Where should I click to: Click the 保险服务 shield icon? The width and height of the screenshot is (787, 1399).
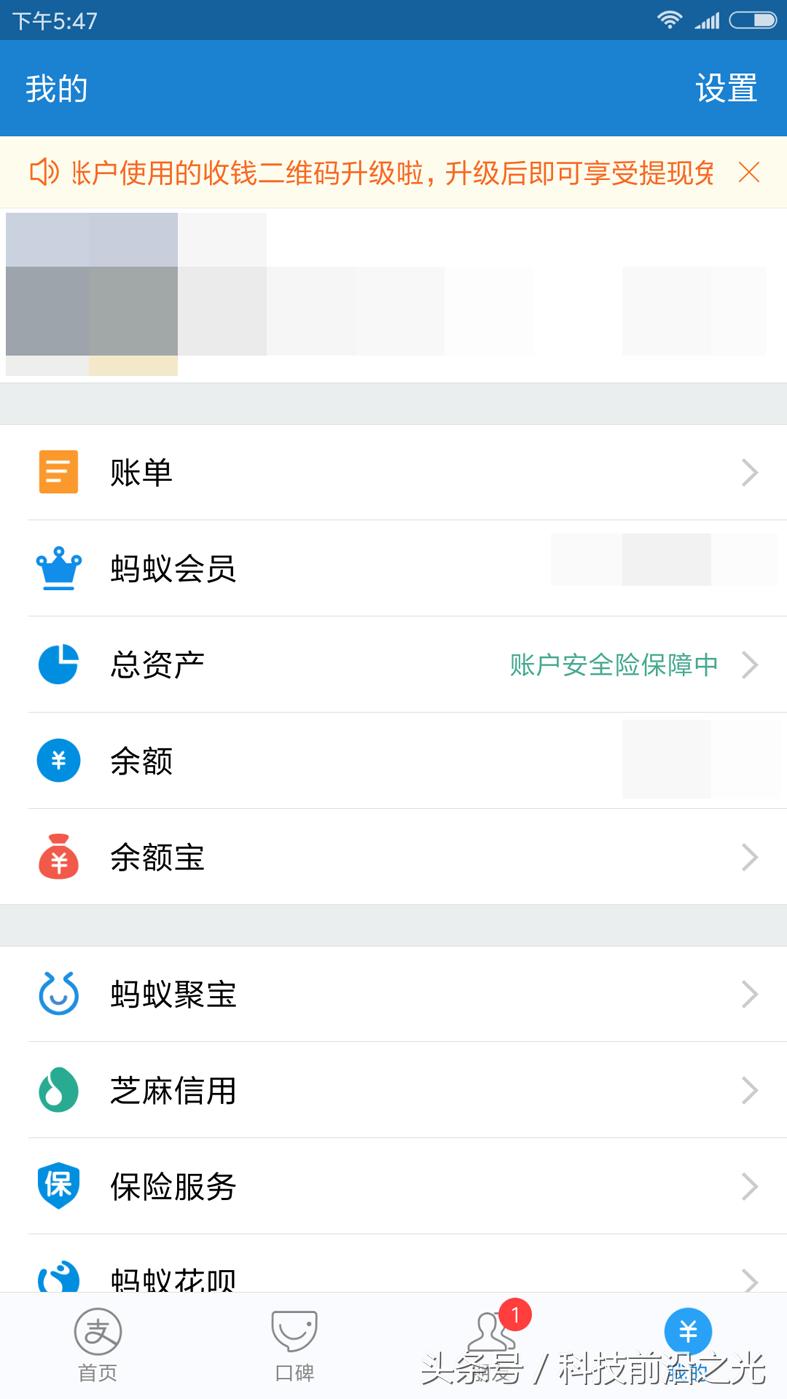(58, 1187)
